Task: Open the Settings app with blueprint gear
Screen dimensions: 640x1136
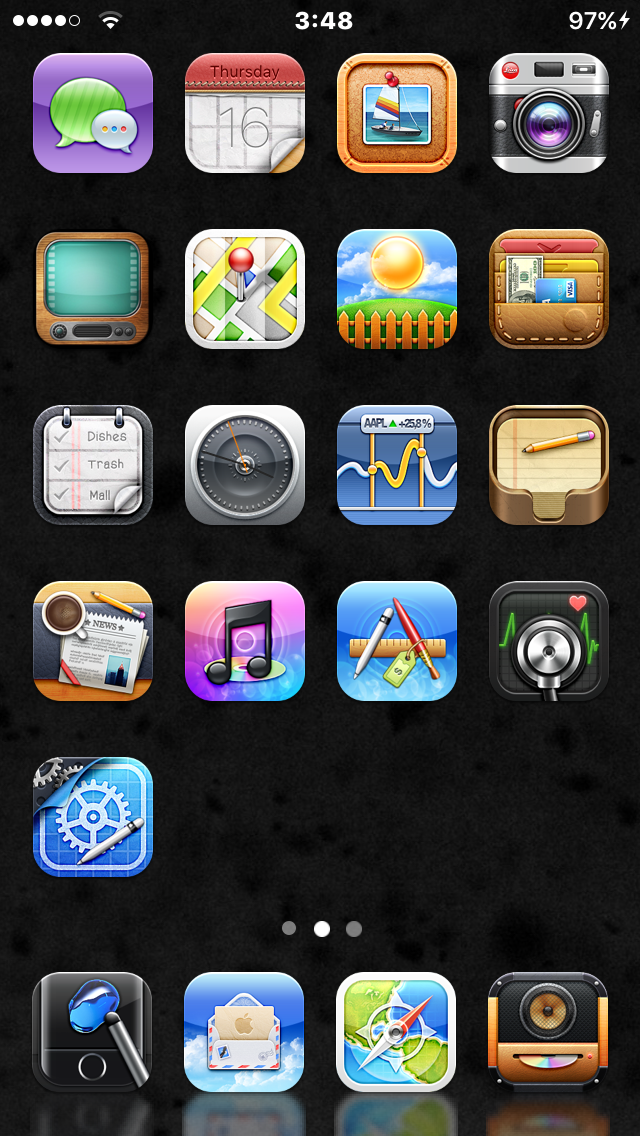Action: coord(93,817)
